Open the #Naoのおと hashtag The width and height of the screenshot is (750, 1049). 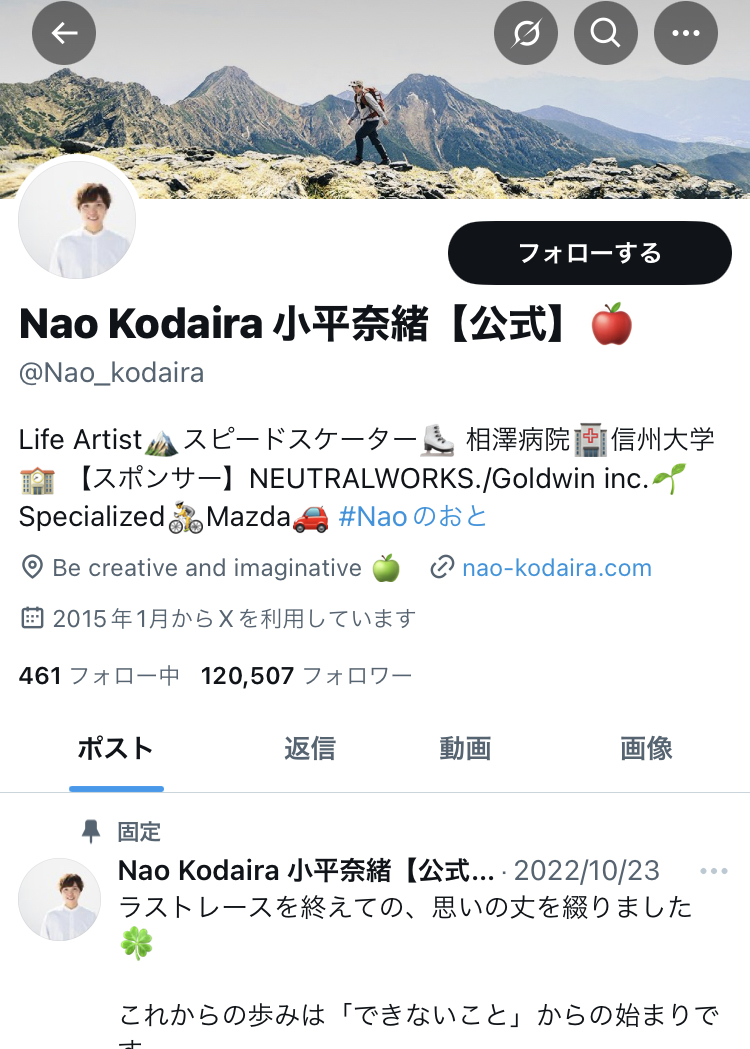tap(413, 516)
